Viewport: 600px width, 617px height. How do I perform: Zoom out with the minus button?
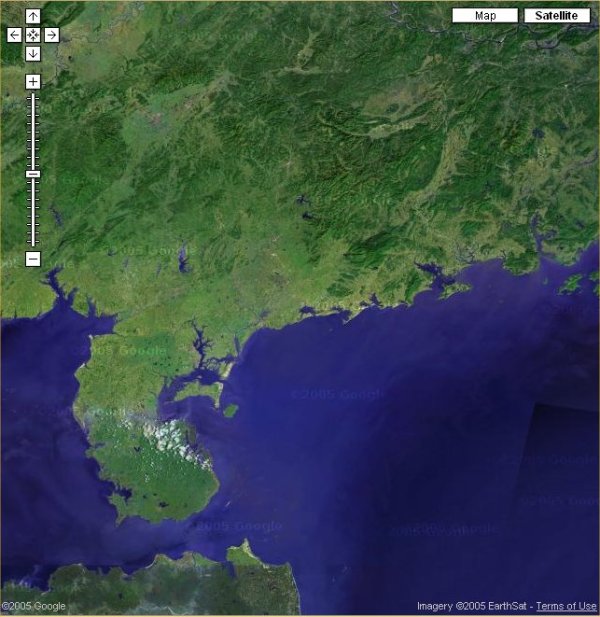(33, 259)
